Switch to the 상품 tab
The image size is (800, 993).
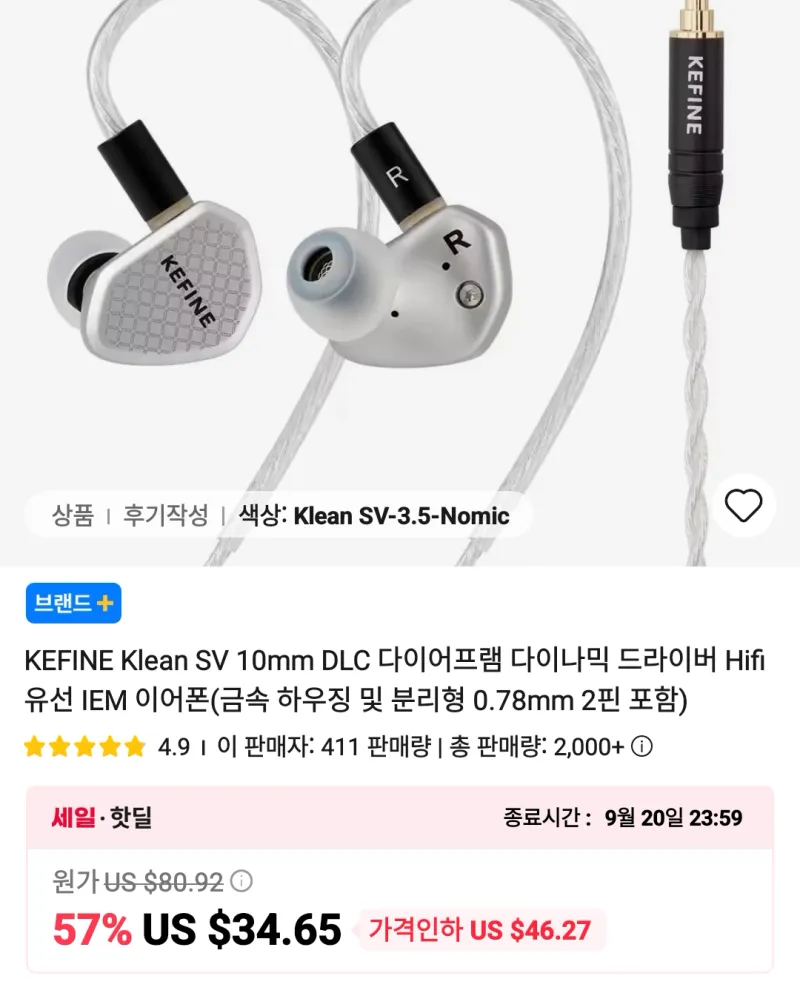click(73, 515)
